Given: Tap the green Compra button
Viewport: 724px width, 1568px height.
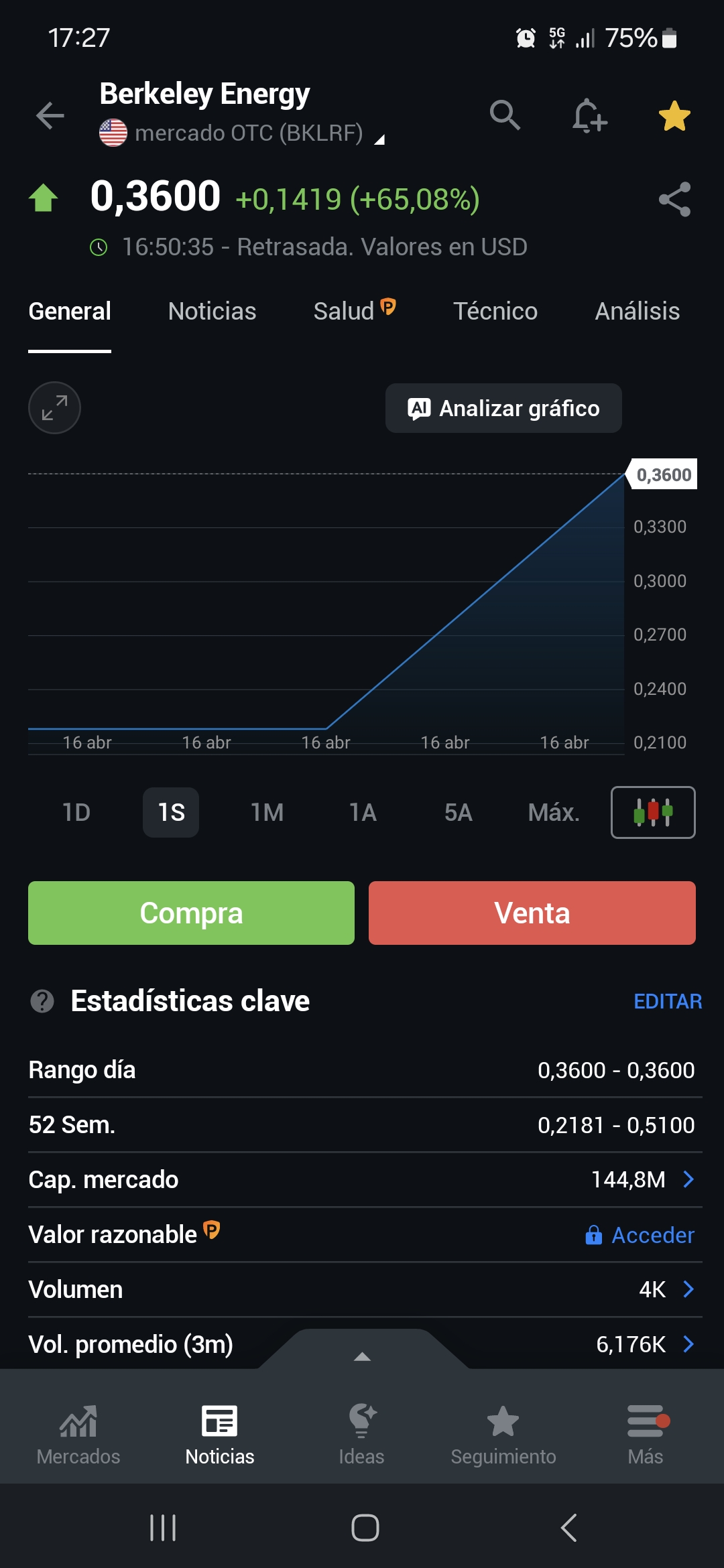Looking at the screenshot, I should pos(191,913).
